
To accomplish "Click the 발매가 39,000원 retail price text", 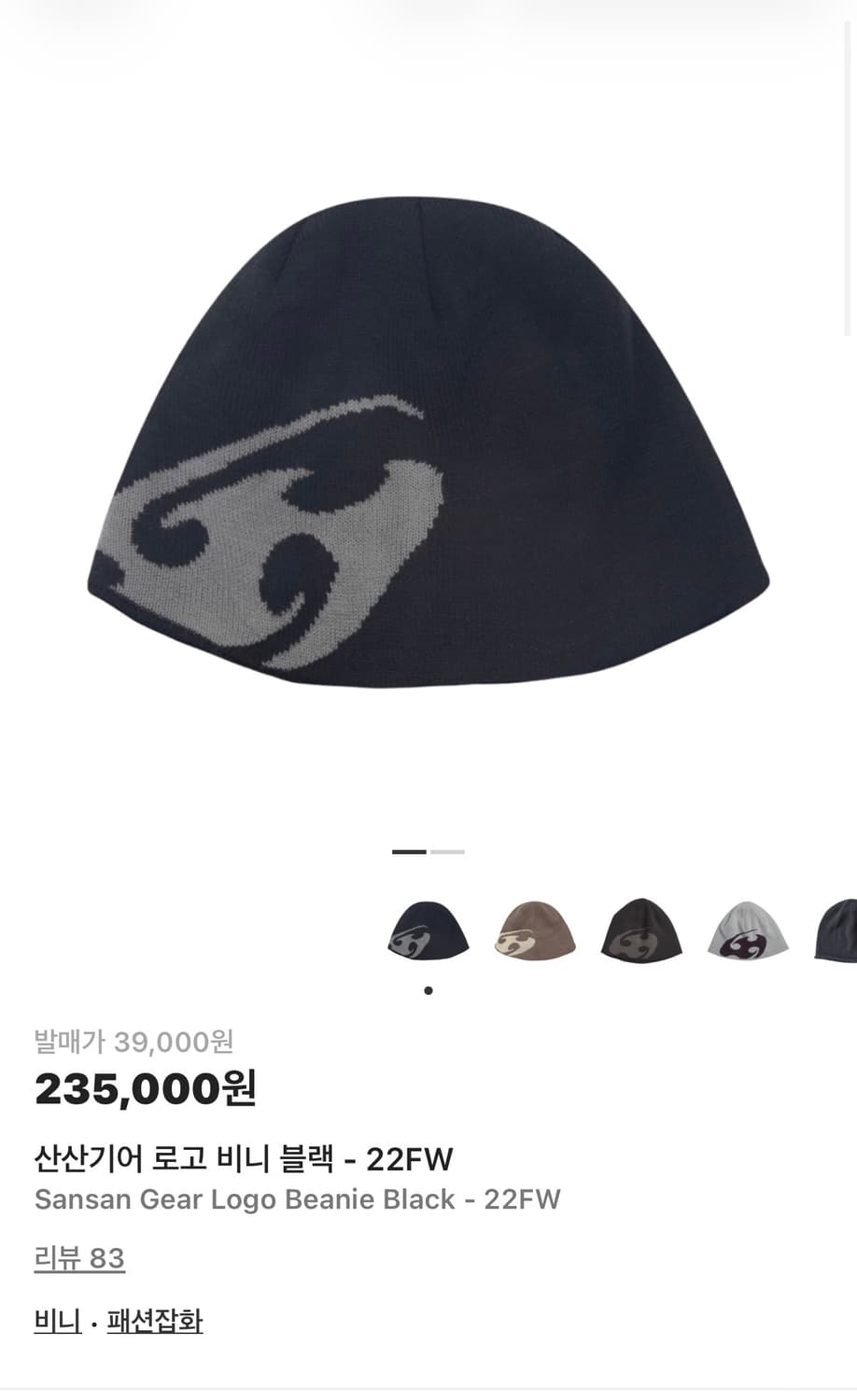I will pyautogui.click(x=135, y=1043).
